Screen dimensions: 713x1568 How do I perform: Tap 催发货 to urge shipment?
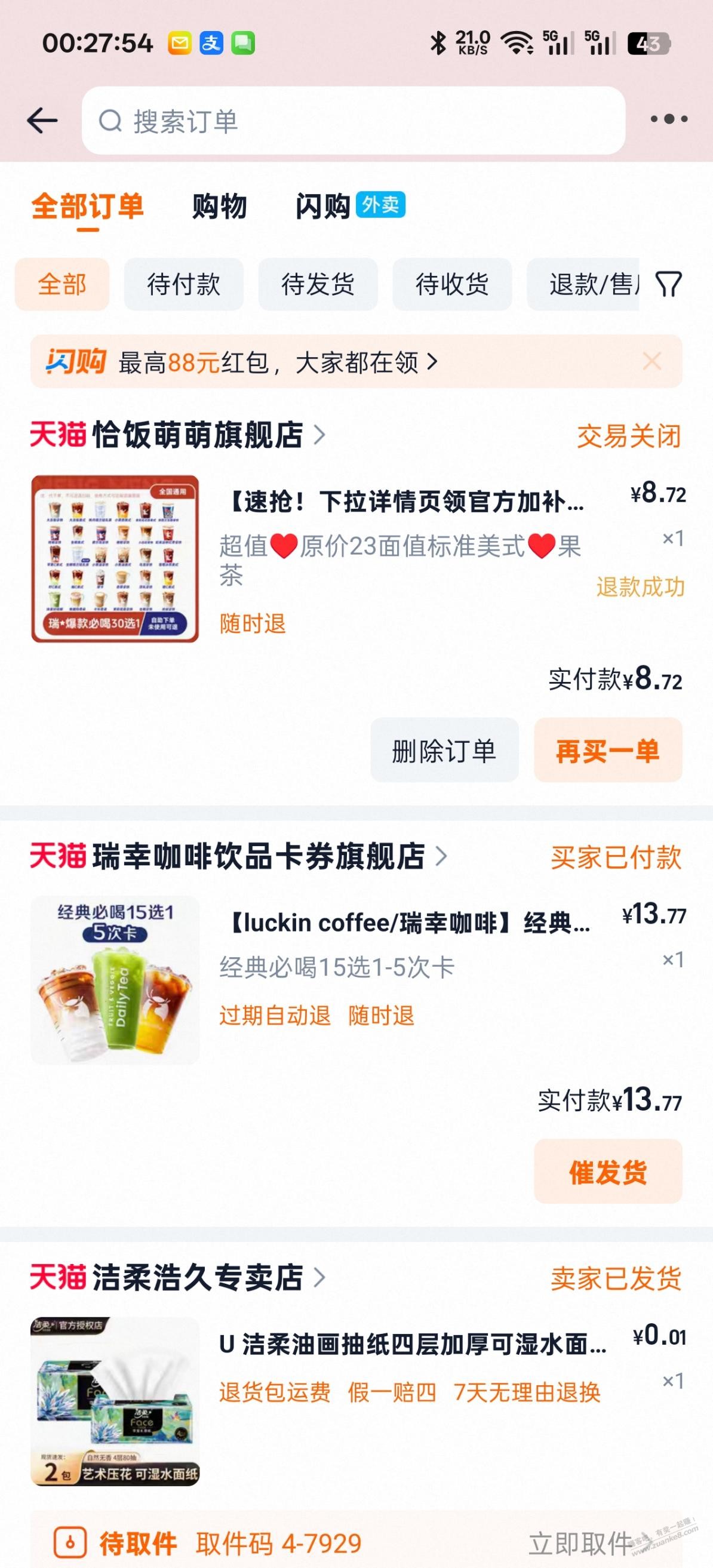tap(608, 1172)
